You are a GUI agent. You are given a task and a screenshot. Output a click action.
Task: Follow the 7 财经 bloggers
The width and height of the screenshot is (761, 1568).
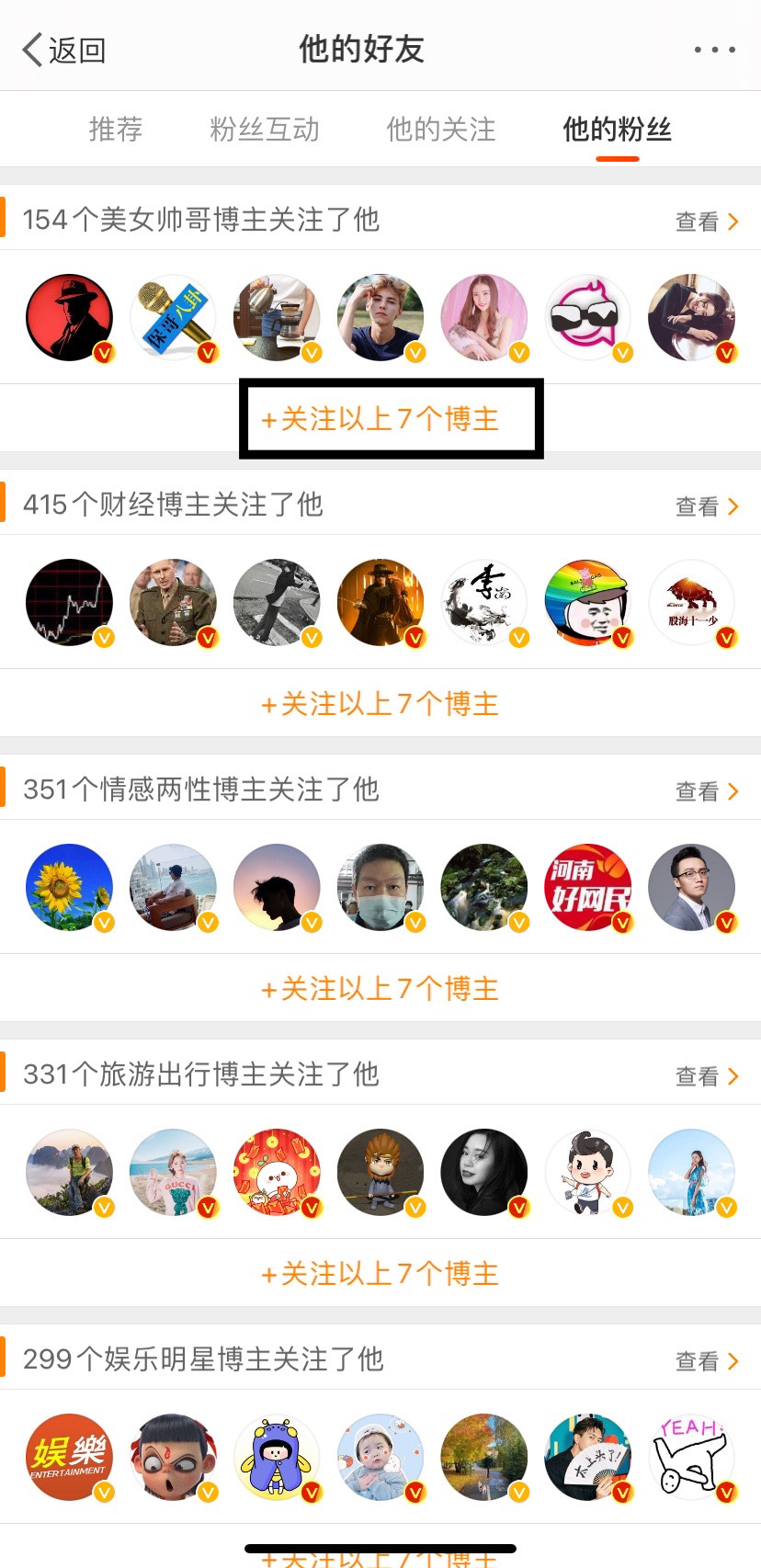point(380,704)
